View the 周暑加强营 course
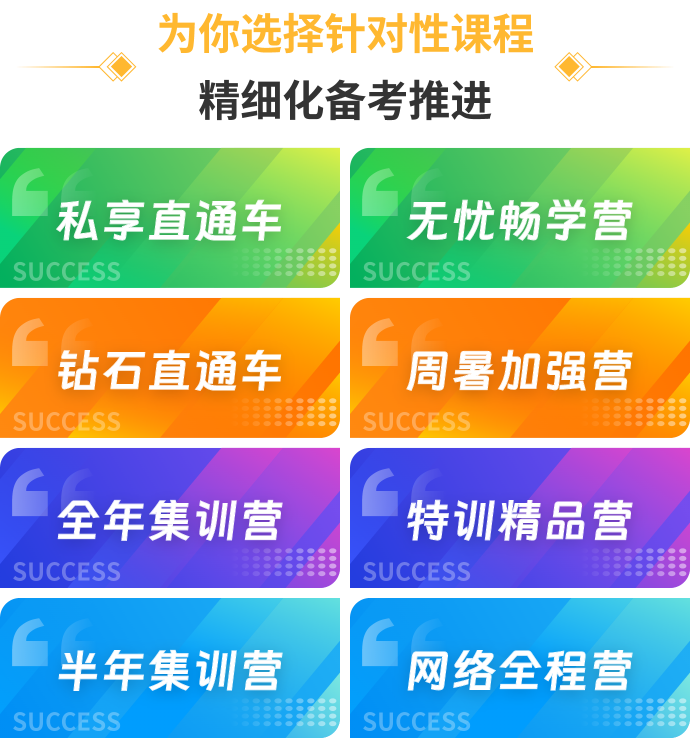690x738 pixels. point(519,369)
